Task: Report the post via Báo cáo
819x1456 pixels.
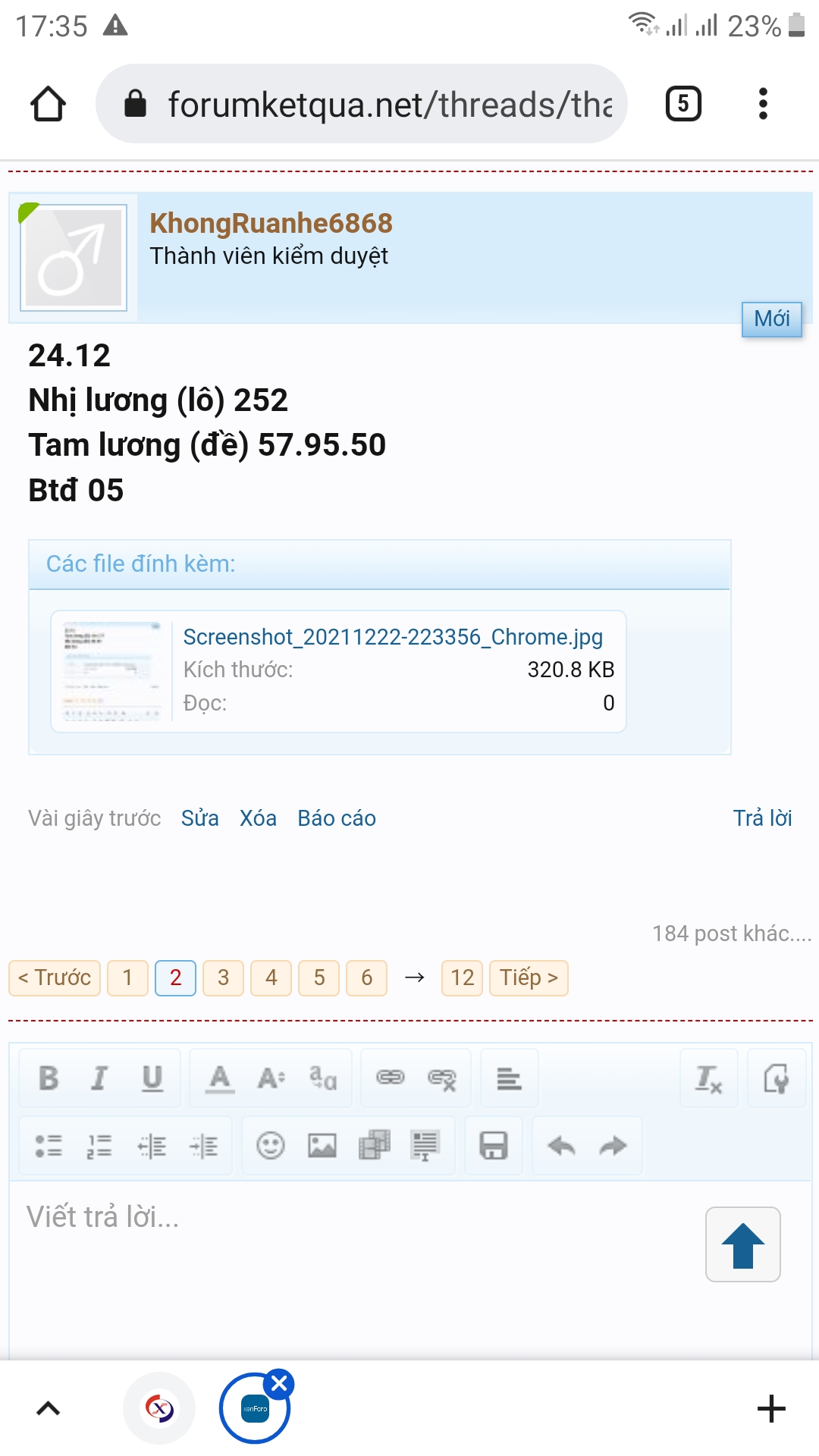Action: tap(337, 818)
